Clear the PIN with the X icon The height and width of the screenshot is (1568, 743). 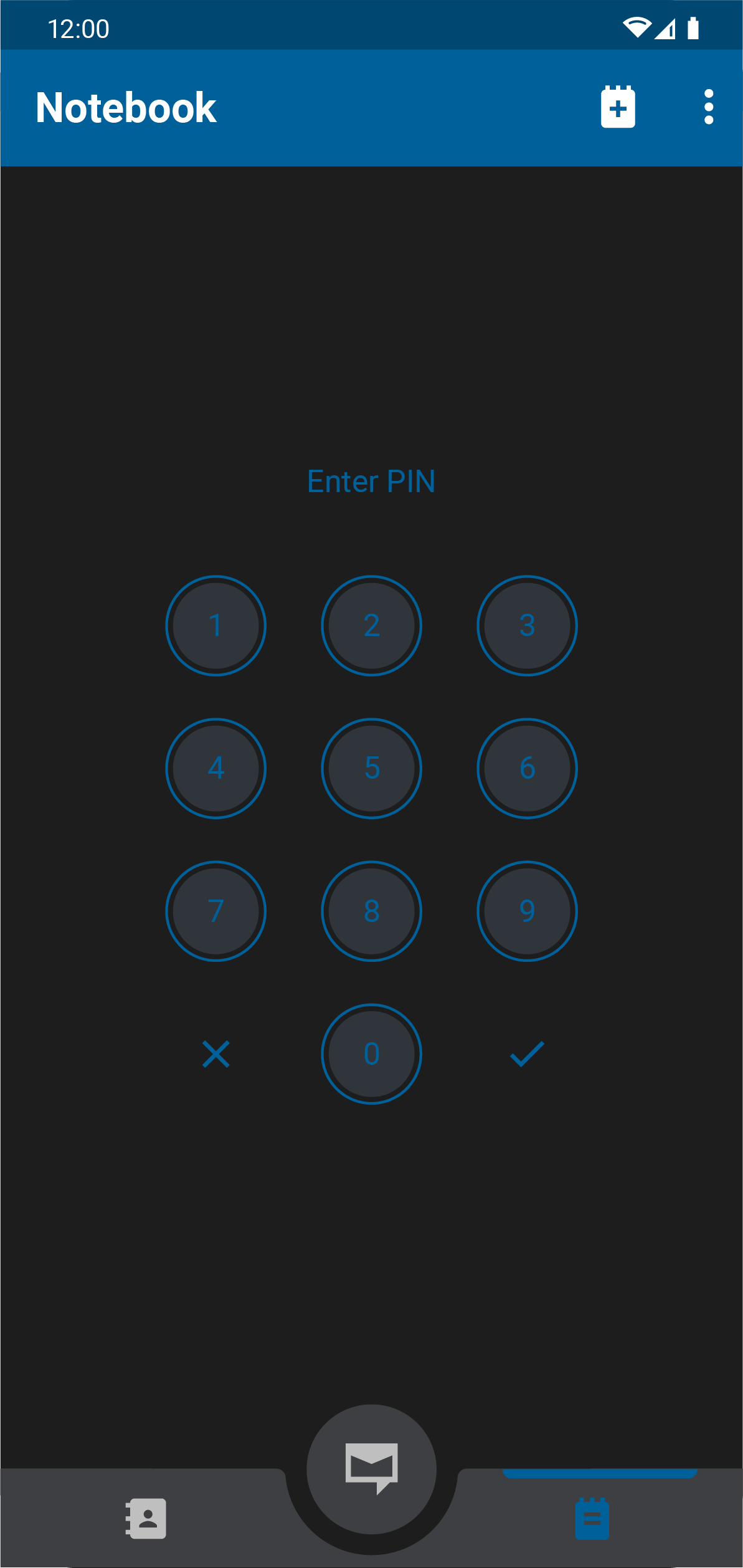point(215,1053)
